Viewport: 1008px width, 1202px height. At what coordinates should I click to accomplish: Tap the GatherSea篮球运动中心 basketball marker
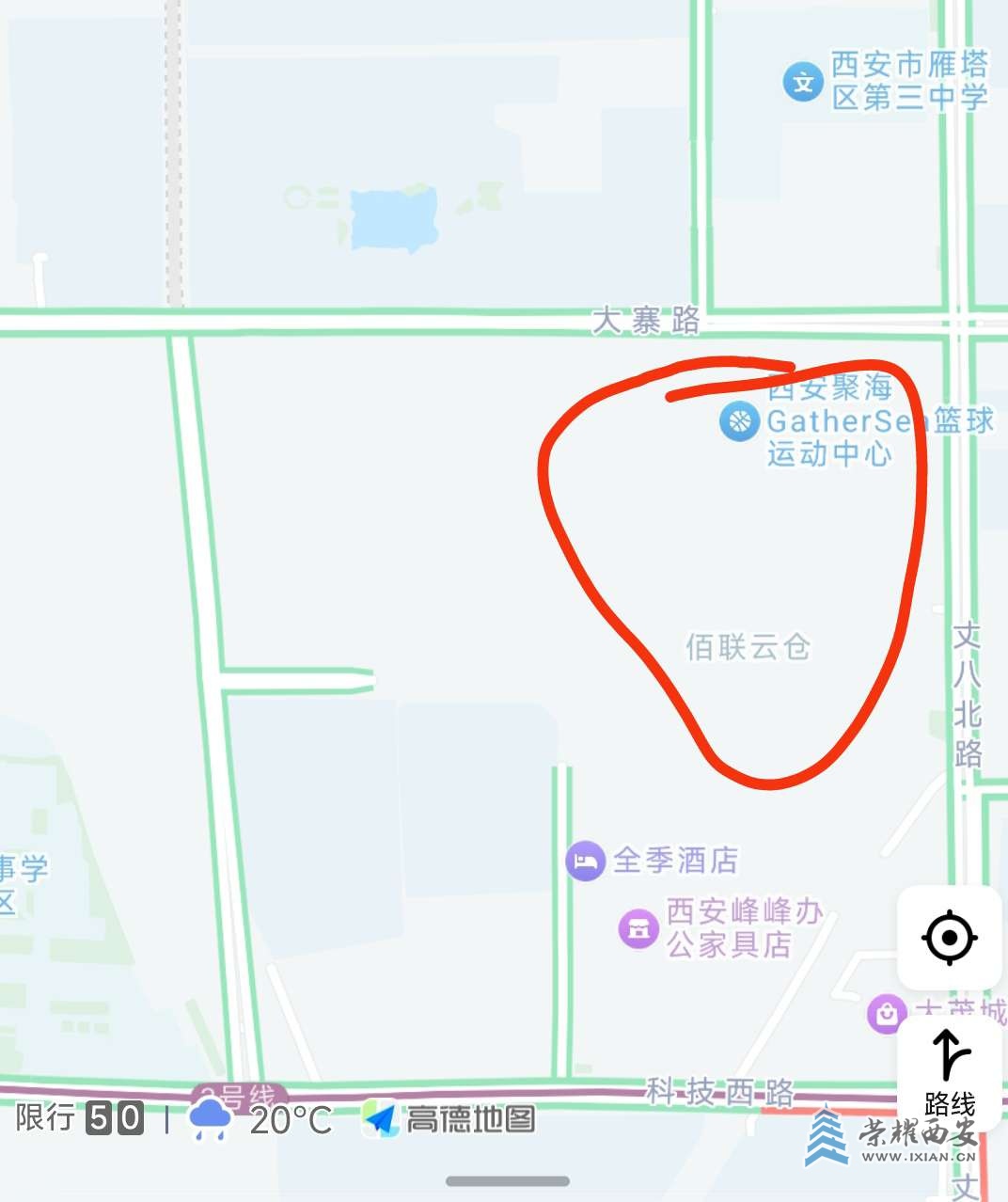click(740, 420)
